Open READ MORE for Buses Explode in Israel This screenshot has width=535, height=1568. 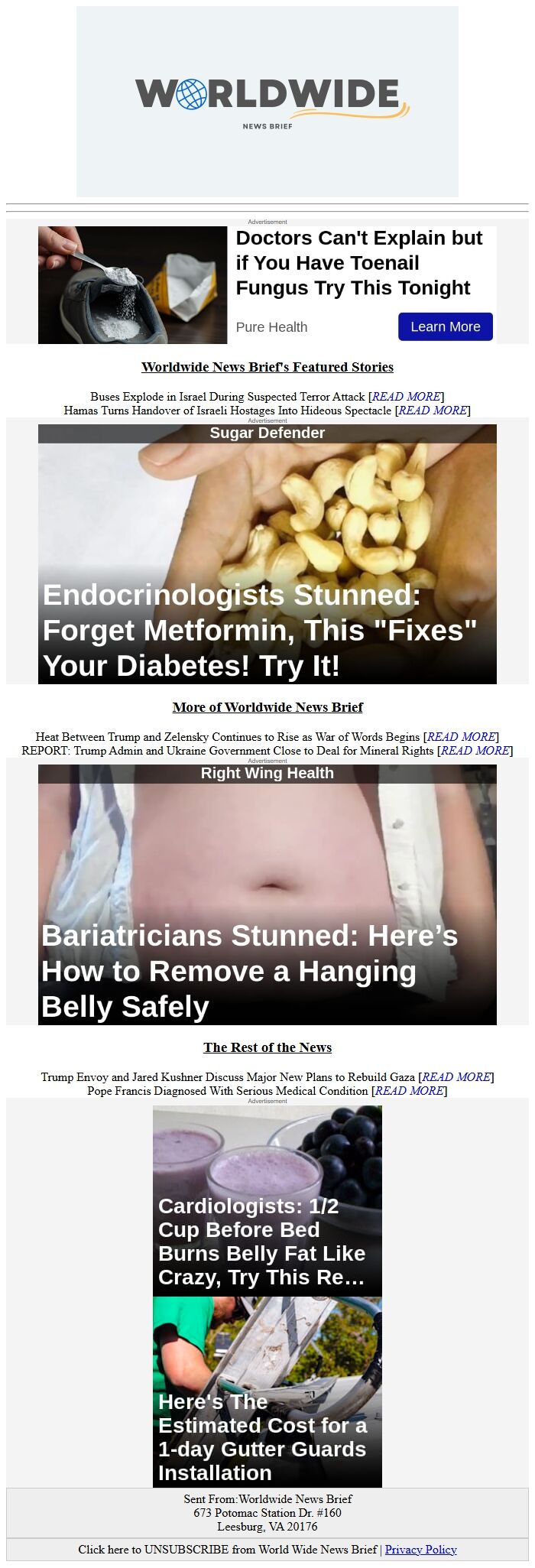point(406,397)
